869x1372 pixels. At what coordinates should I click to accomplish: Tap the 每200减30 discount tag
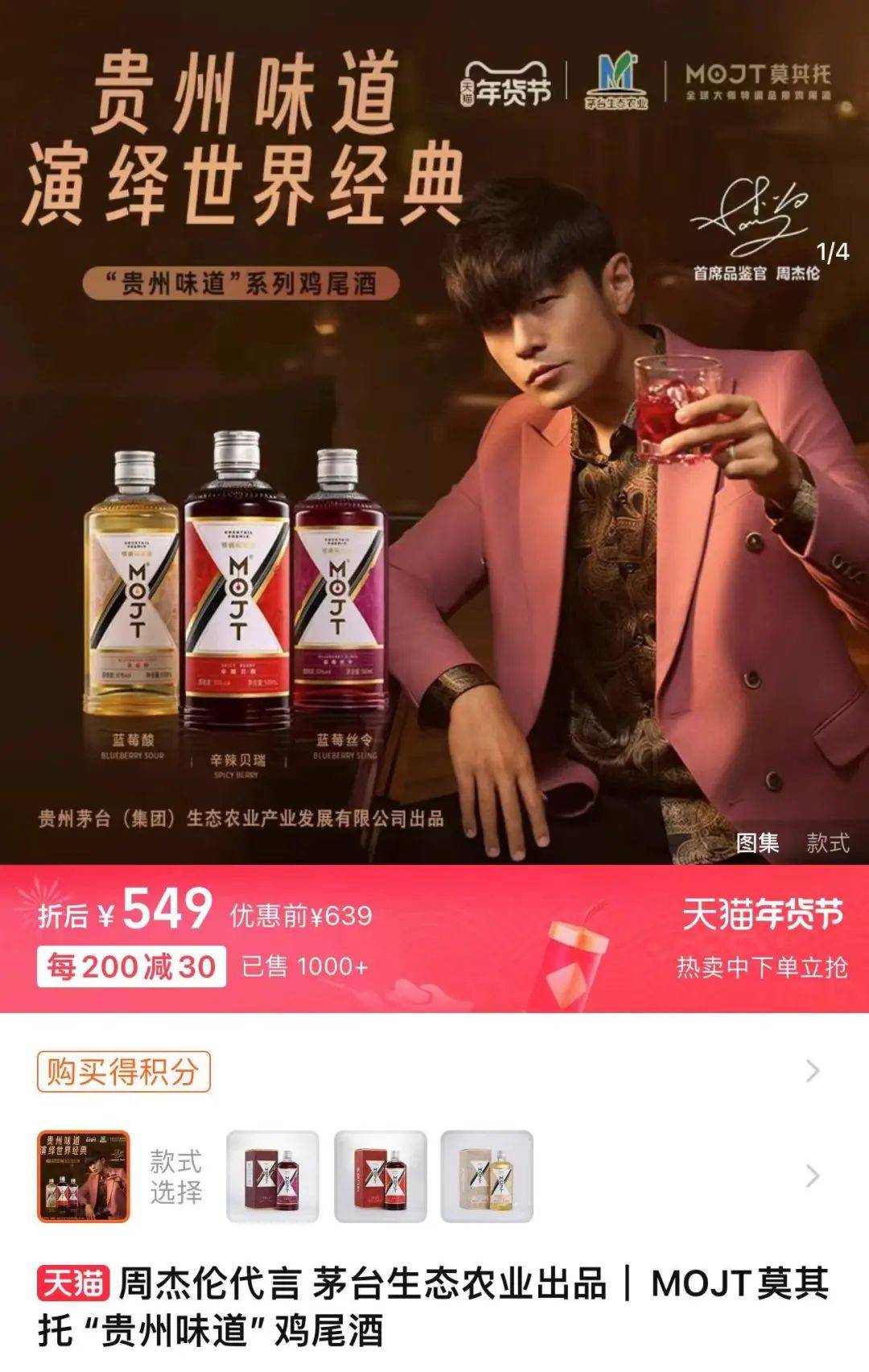coord(131,966)
